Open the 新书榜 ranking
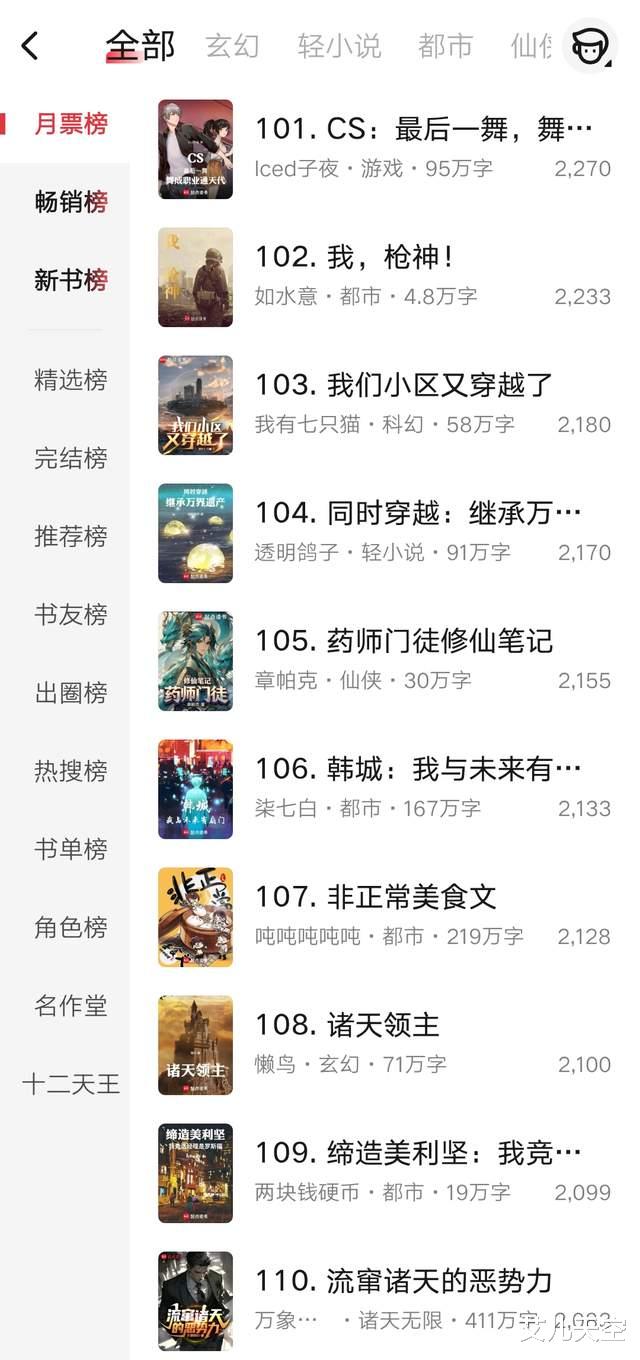The width and height of the screenshot is (640, 1360). (x=70, y=280)
